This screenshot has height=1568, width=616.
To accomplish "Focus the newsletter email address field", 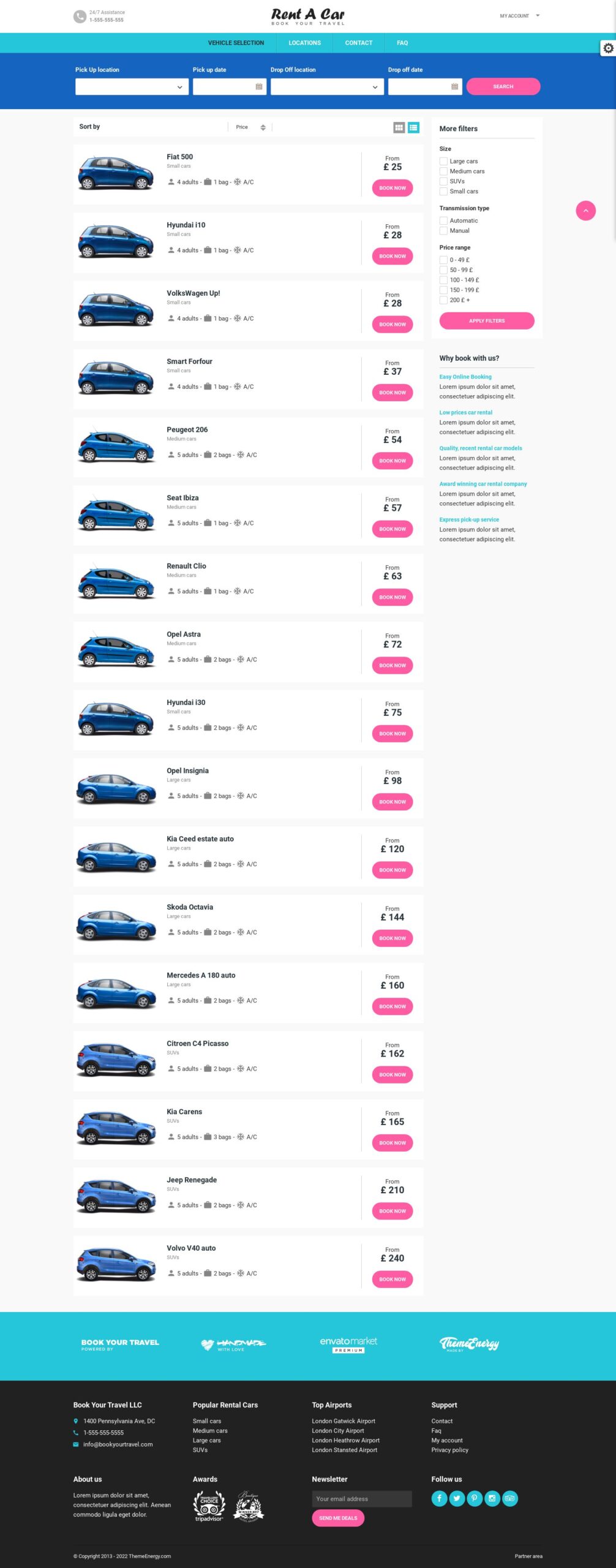I will coord(361,1499).
